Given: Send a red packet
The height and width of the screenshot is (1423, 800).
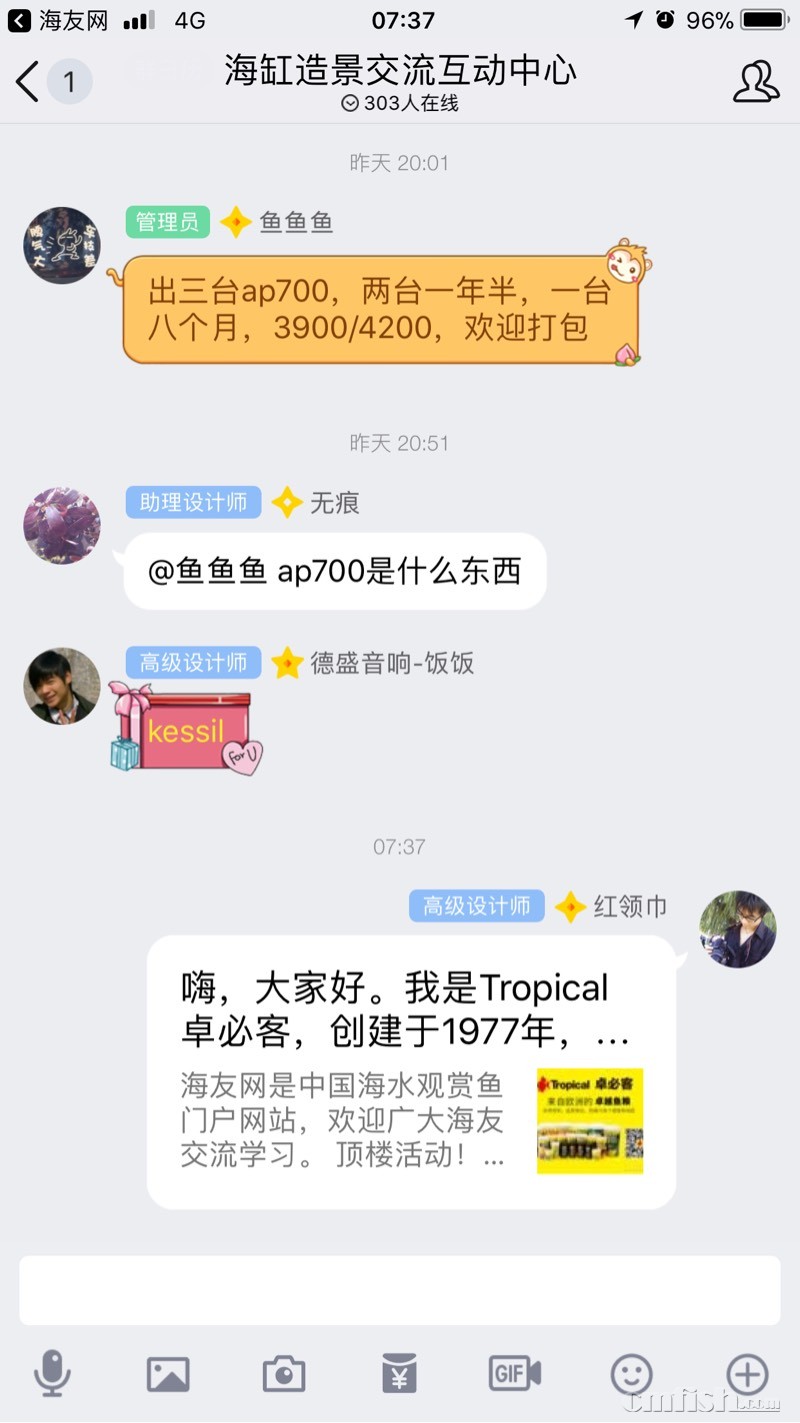Looking at the screenshot, I should 399,1374.
